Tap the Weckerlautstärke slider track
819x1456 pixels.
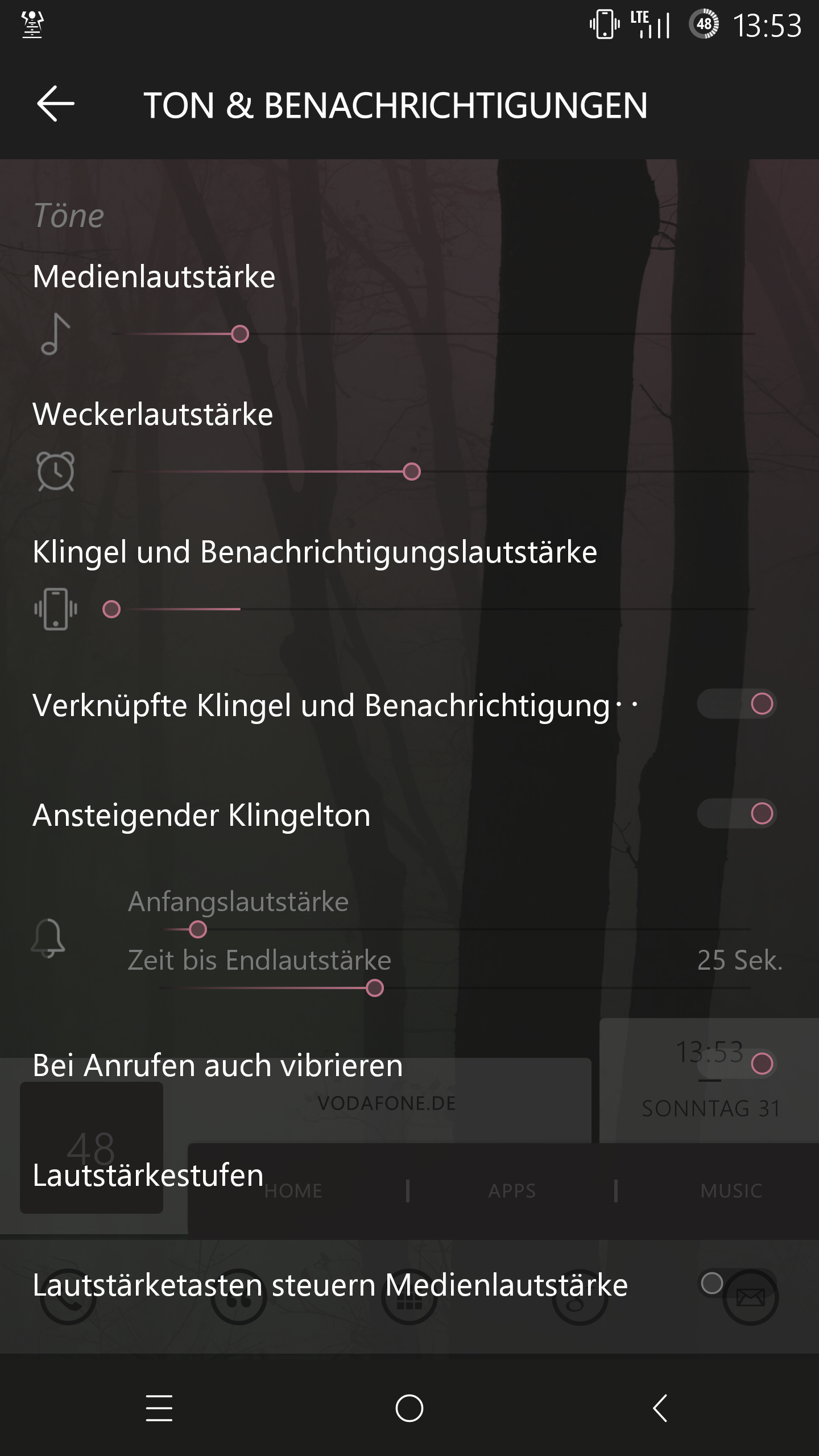[x=432, y=471]
